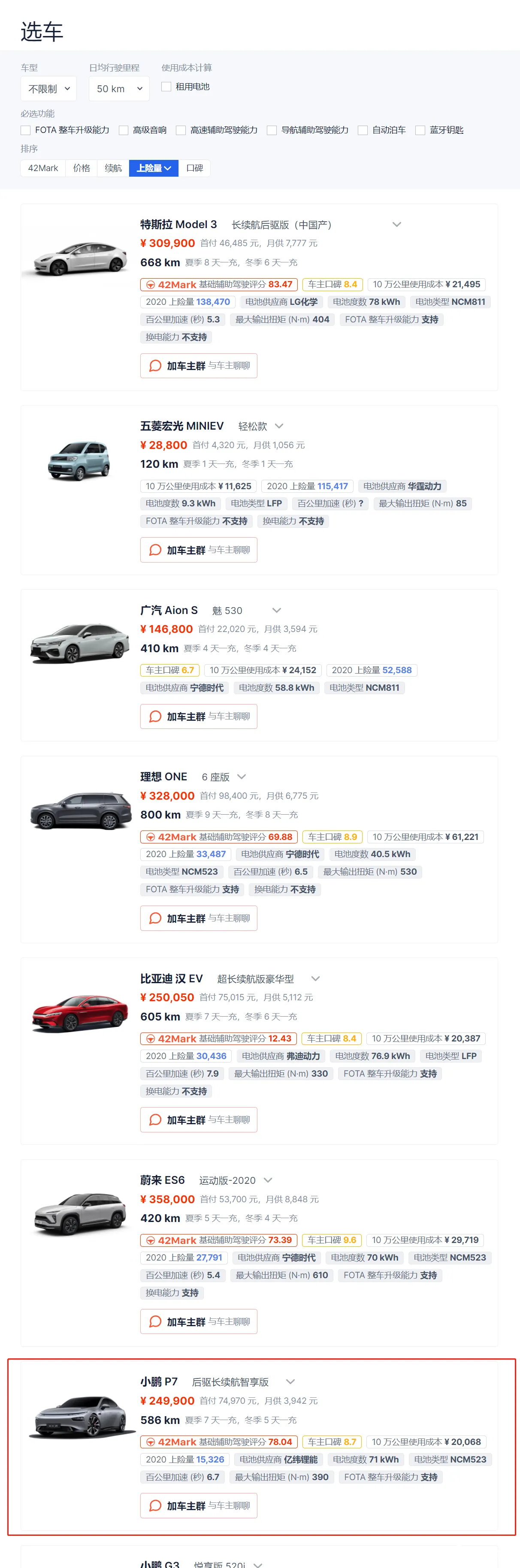The width and height of the screenshot is (520, 1568).
Task: Check the 自动泊车 filter
Action: (x=363, y=130)
